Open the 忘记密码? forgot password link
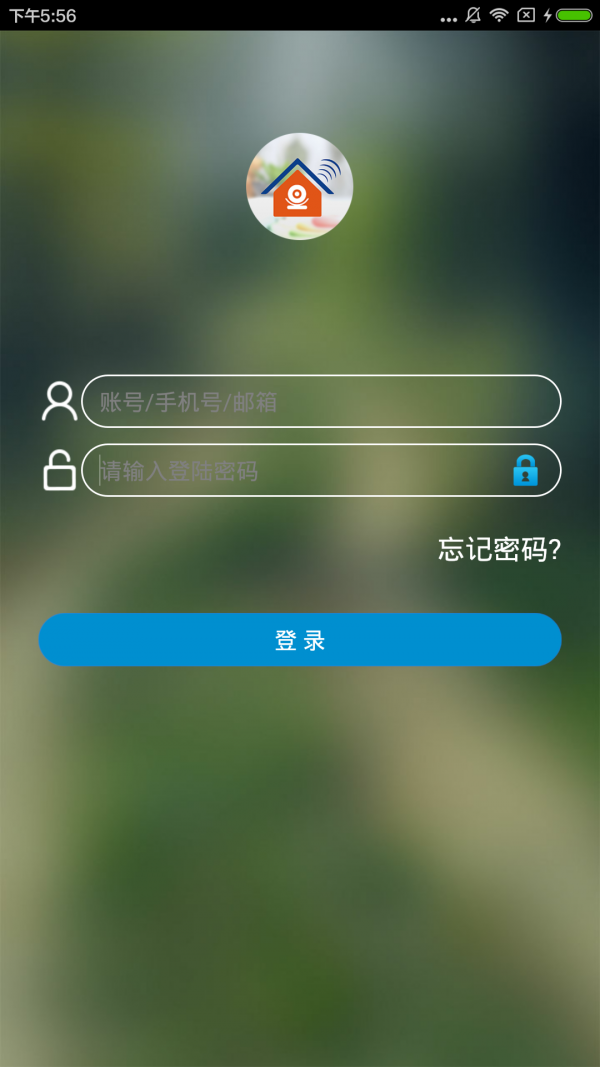 click(499, 549)
